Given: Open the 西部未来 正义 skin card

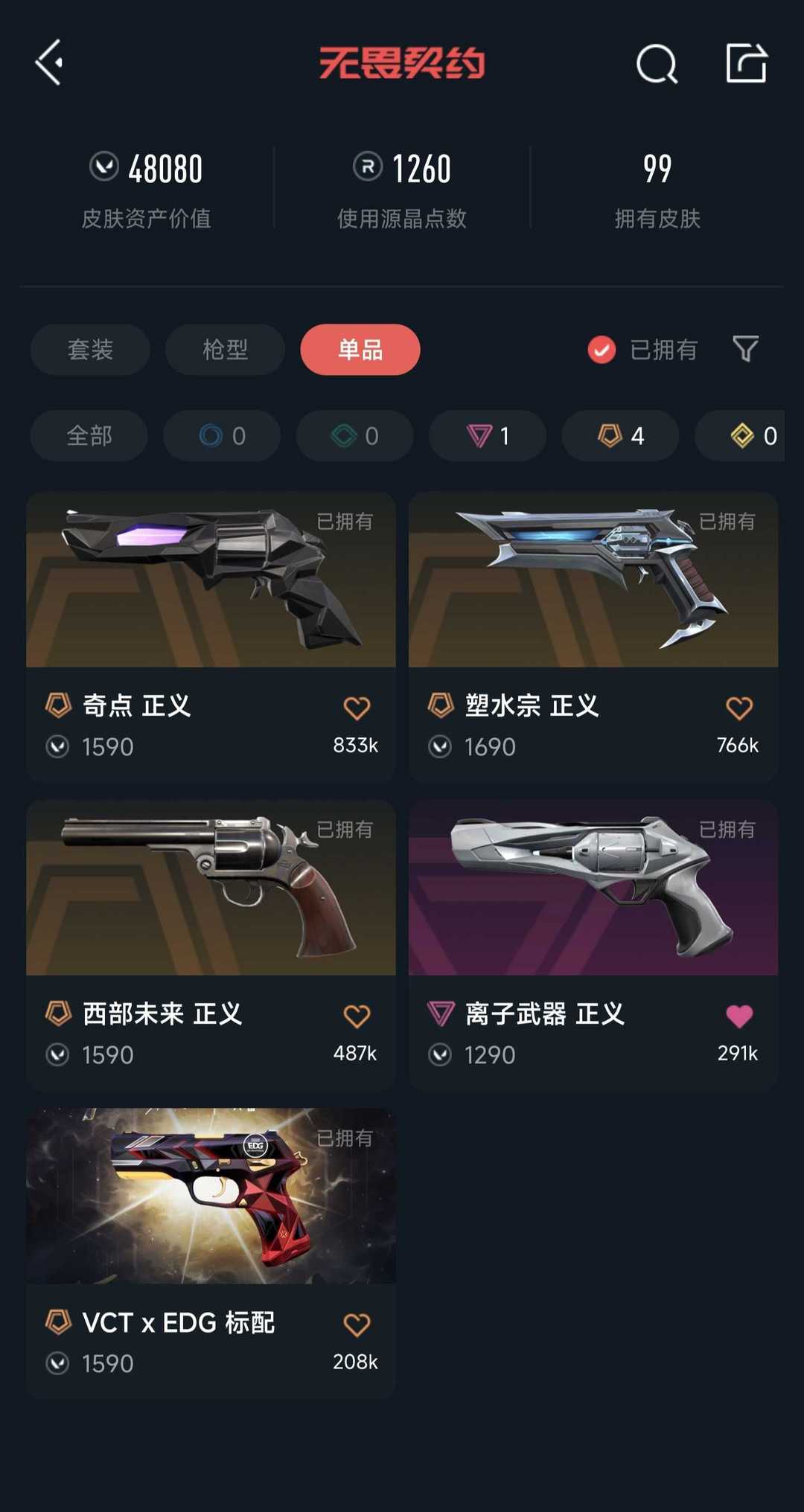Looking at the screenshot, I should pyautogui.click(x=211, y=945).
